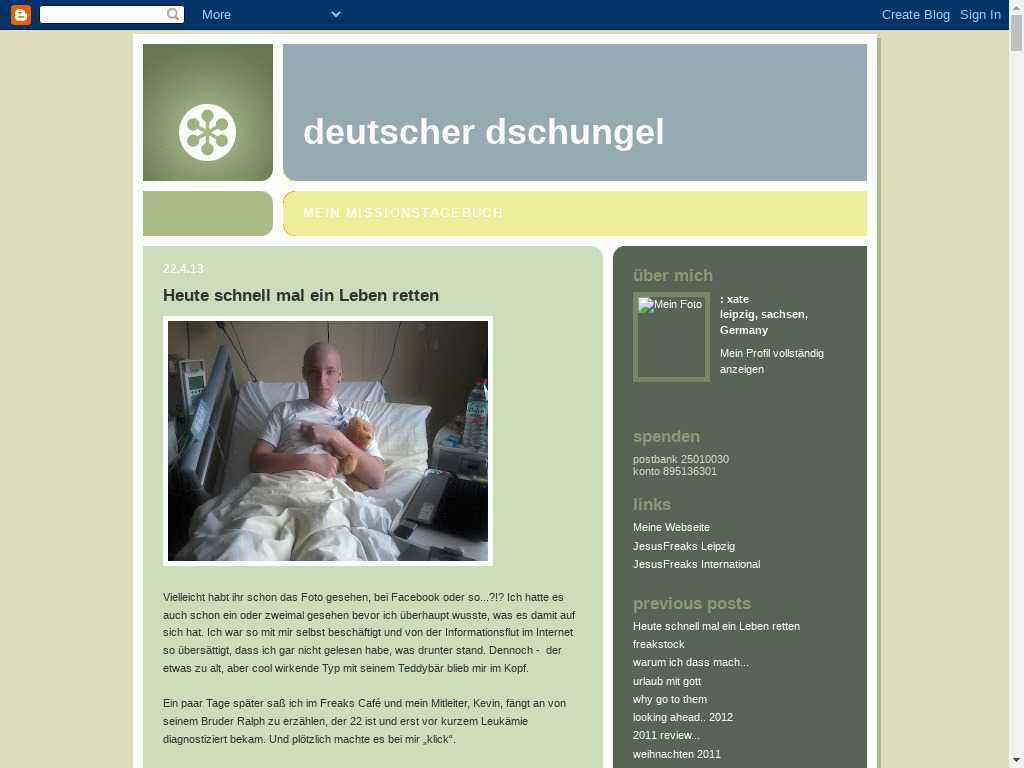Open the previous post freakstock
The image size is (1024, 768).
point(658,644)
